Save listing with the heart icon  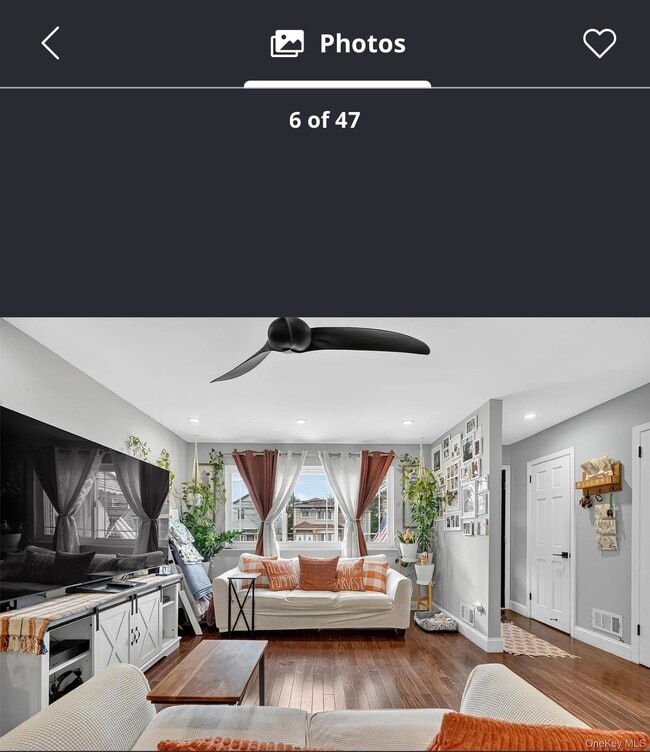point(599,43)
